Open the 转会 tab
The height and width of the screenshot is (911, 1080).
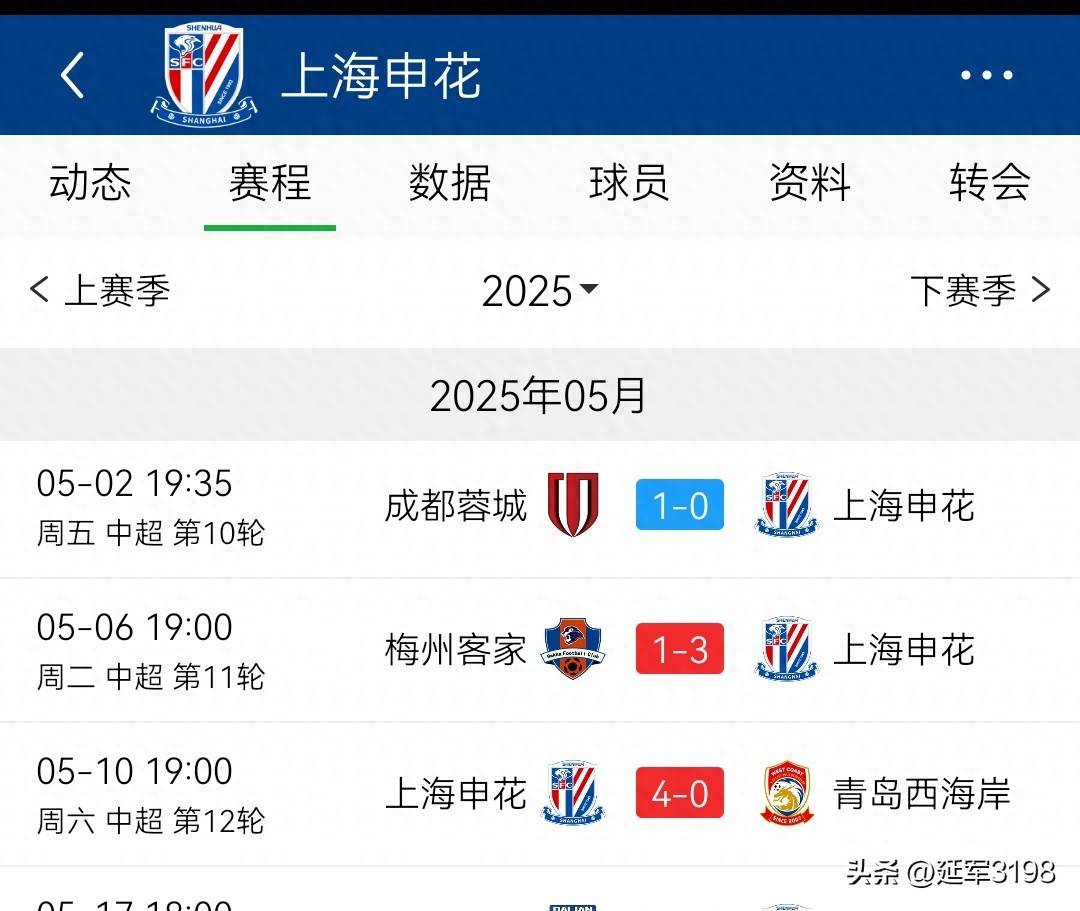(989, 183)
